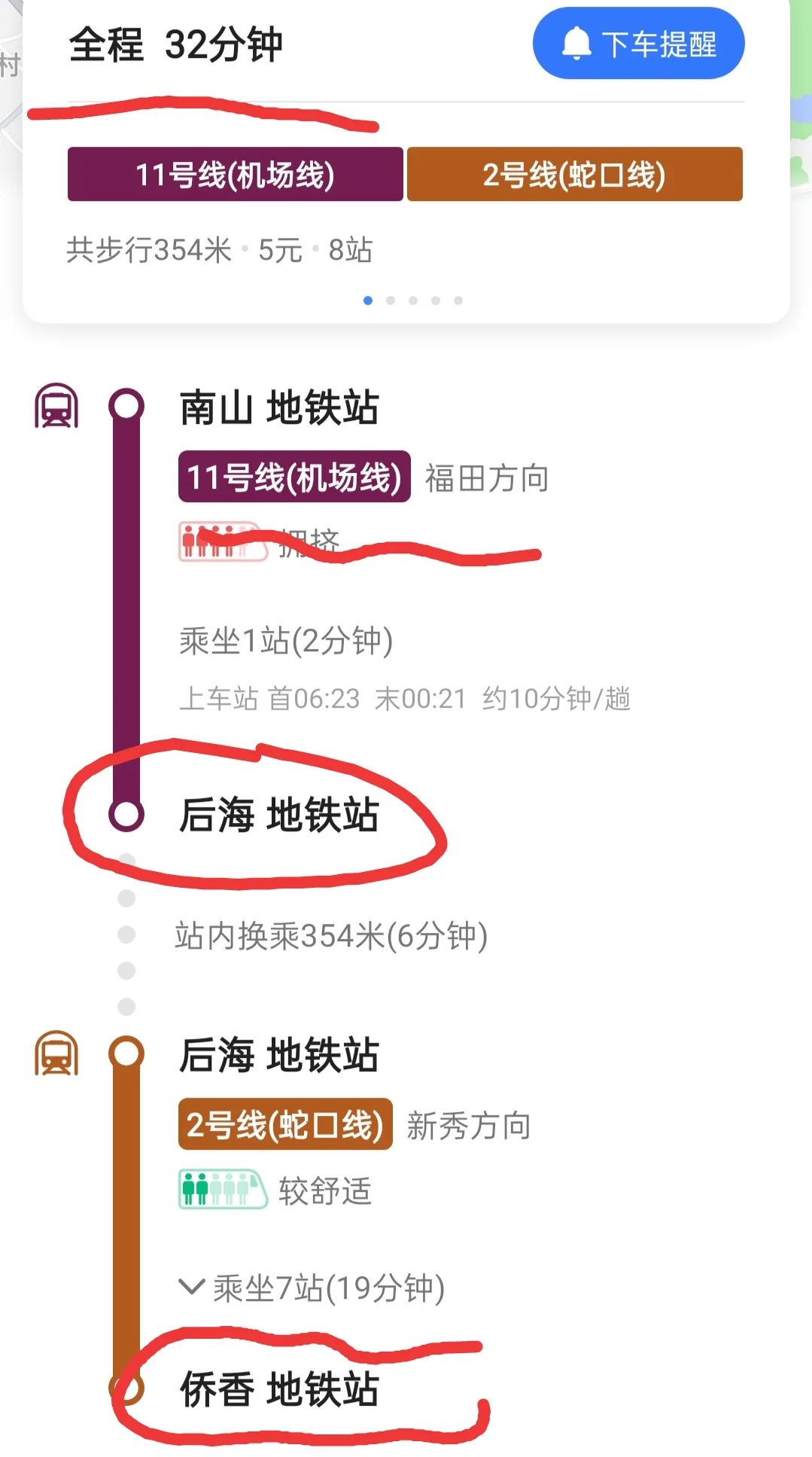Tap the 福田方向 direction label

pos(486,476)
